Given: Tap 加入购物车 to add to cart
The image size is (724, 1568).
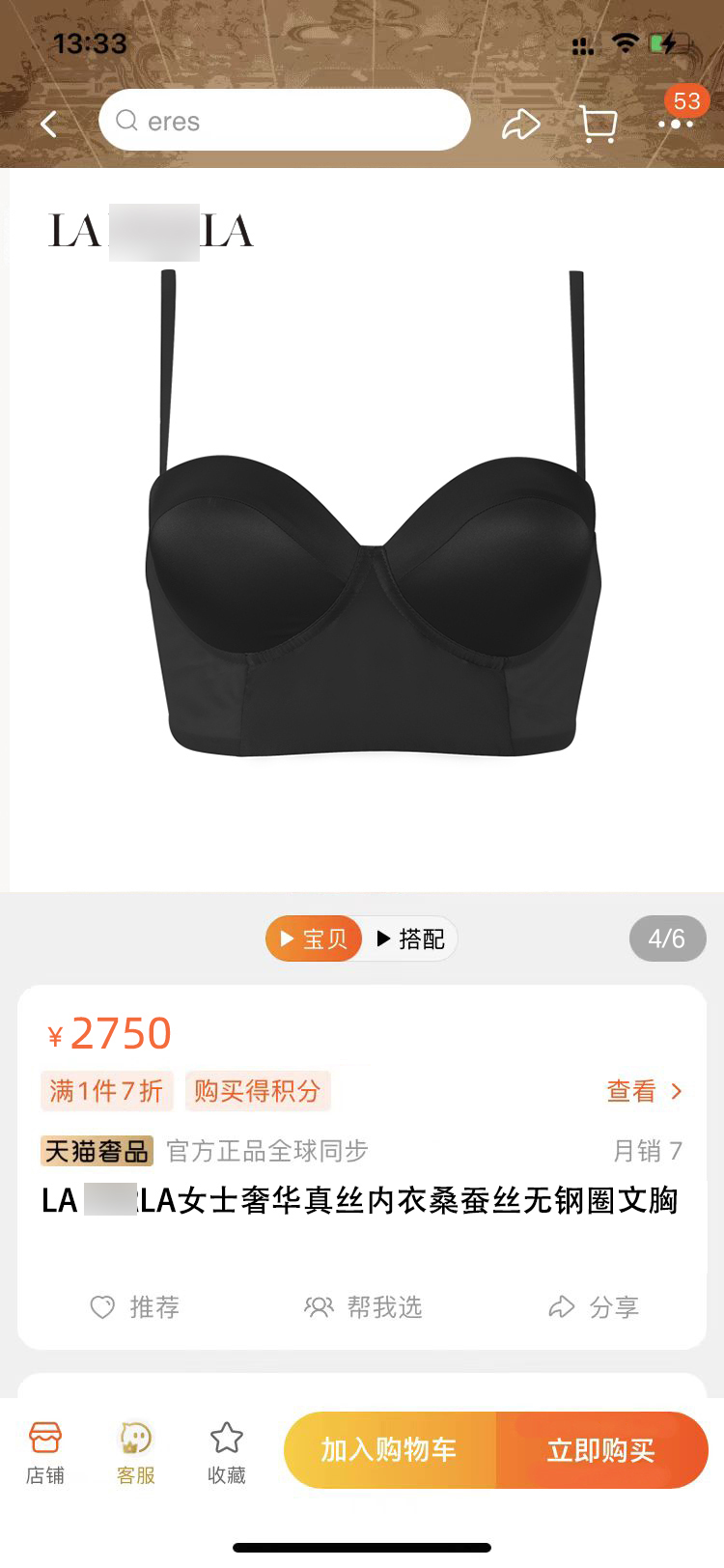Looking at the screenshot, I should point(390,1450).
